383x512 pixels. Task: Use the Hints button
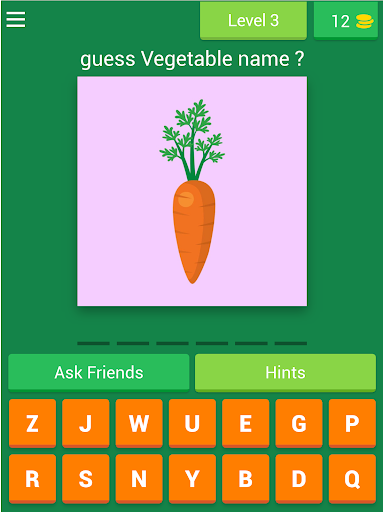pyautogui.click(x=285, y=373)
